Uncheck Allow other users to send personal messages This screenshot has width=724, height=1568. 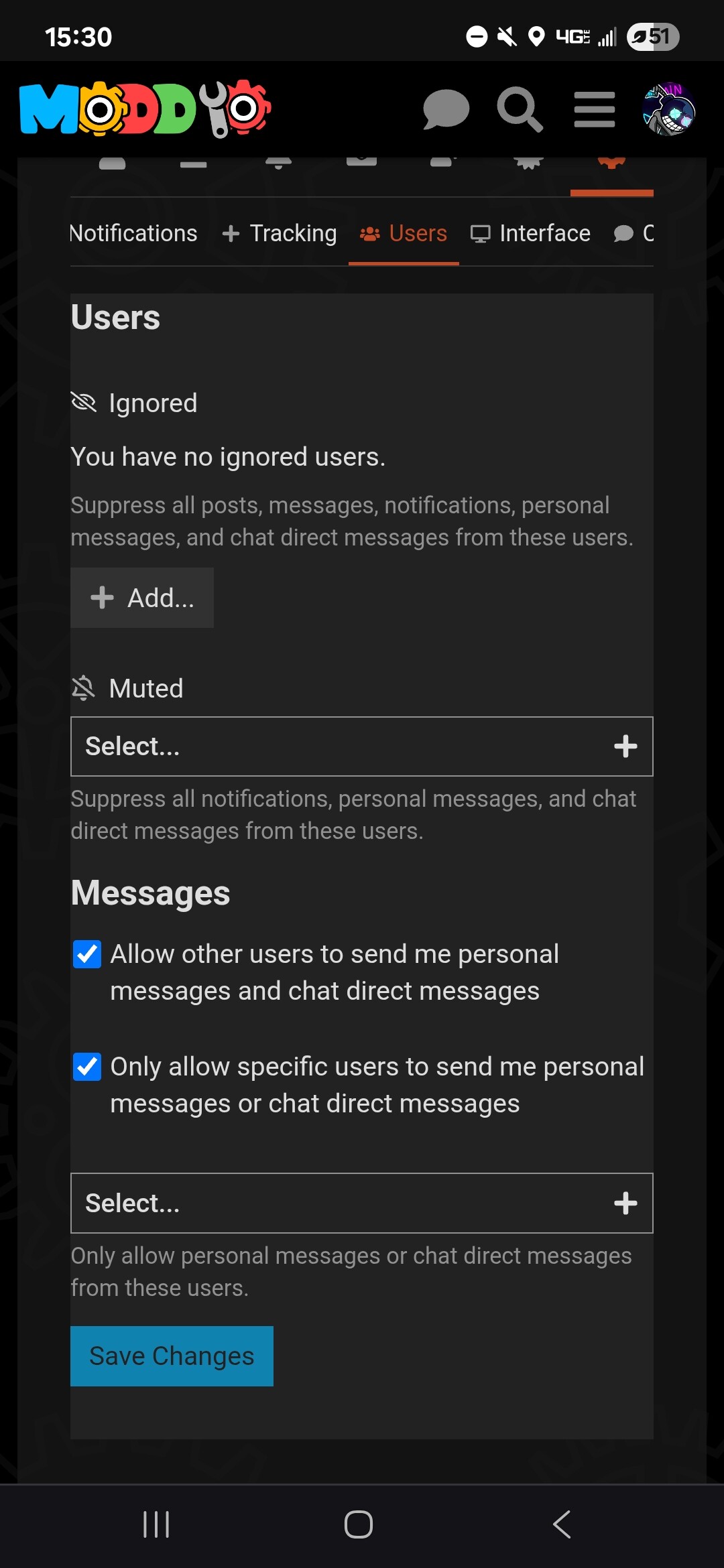click(x=87, y=954)
